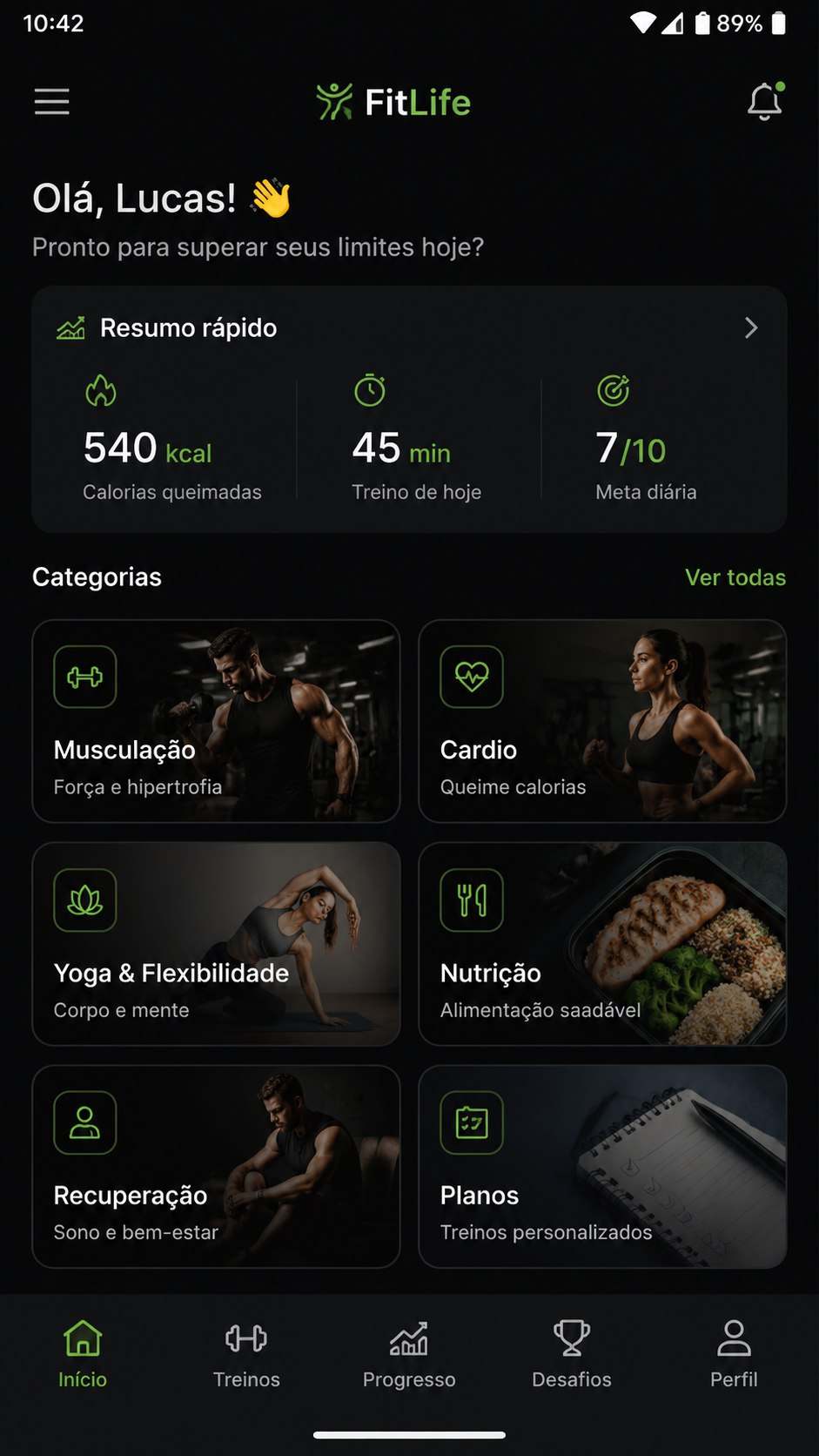Open the notifications bell
This screenshot has height=1456, width=819.
tap(765, 101)
